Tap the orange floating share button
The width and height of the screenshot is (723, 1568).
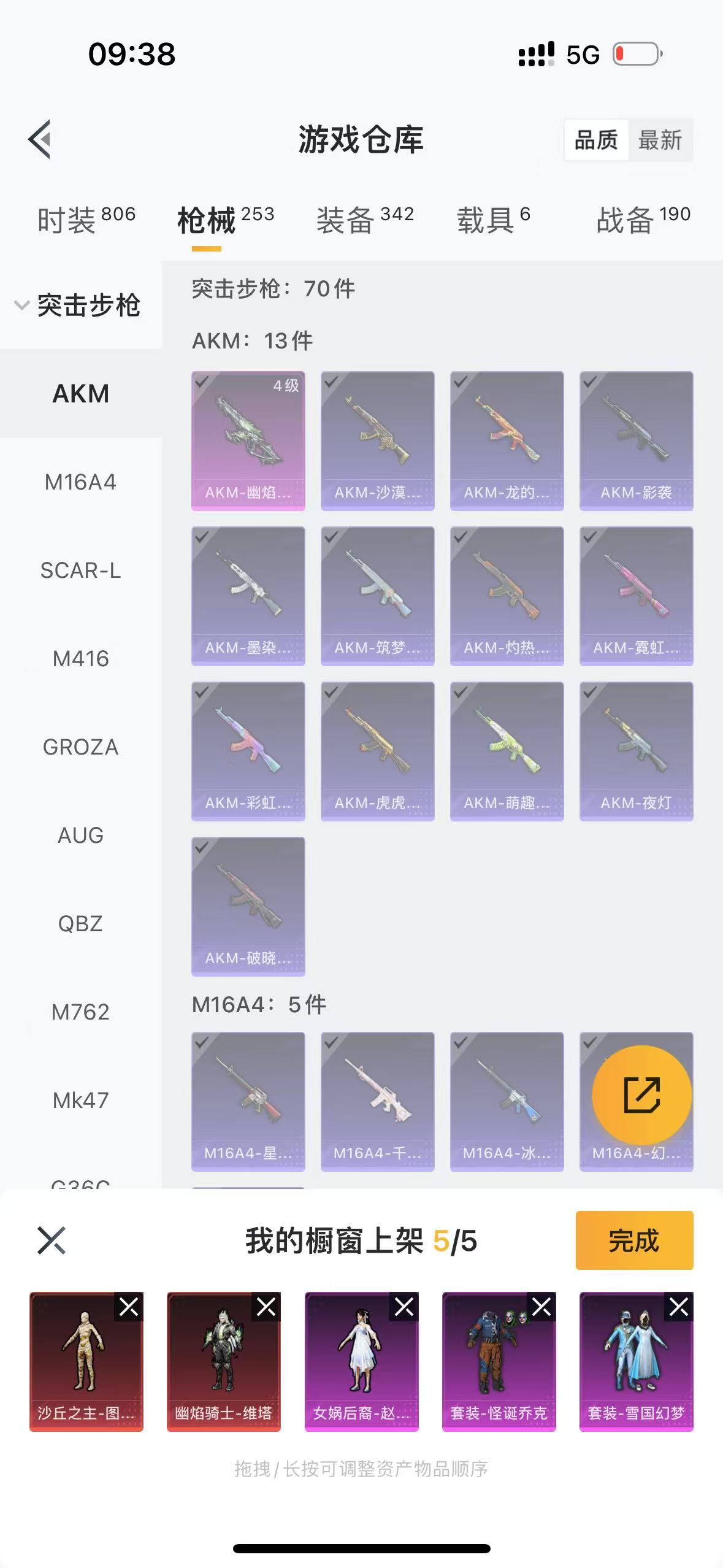coord(641,1095)
